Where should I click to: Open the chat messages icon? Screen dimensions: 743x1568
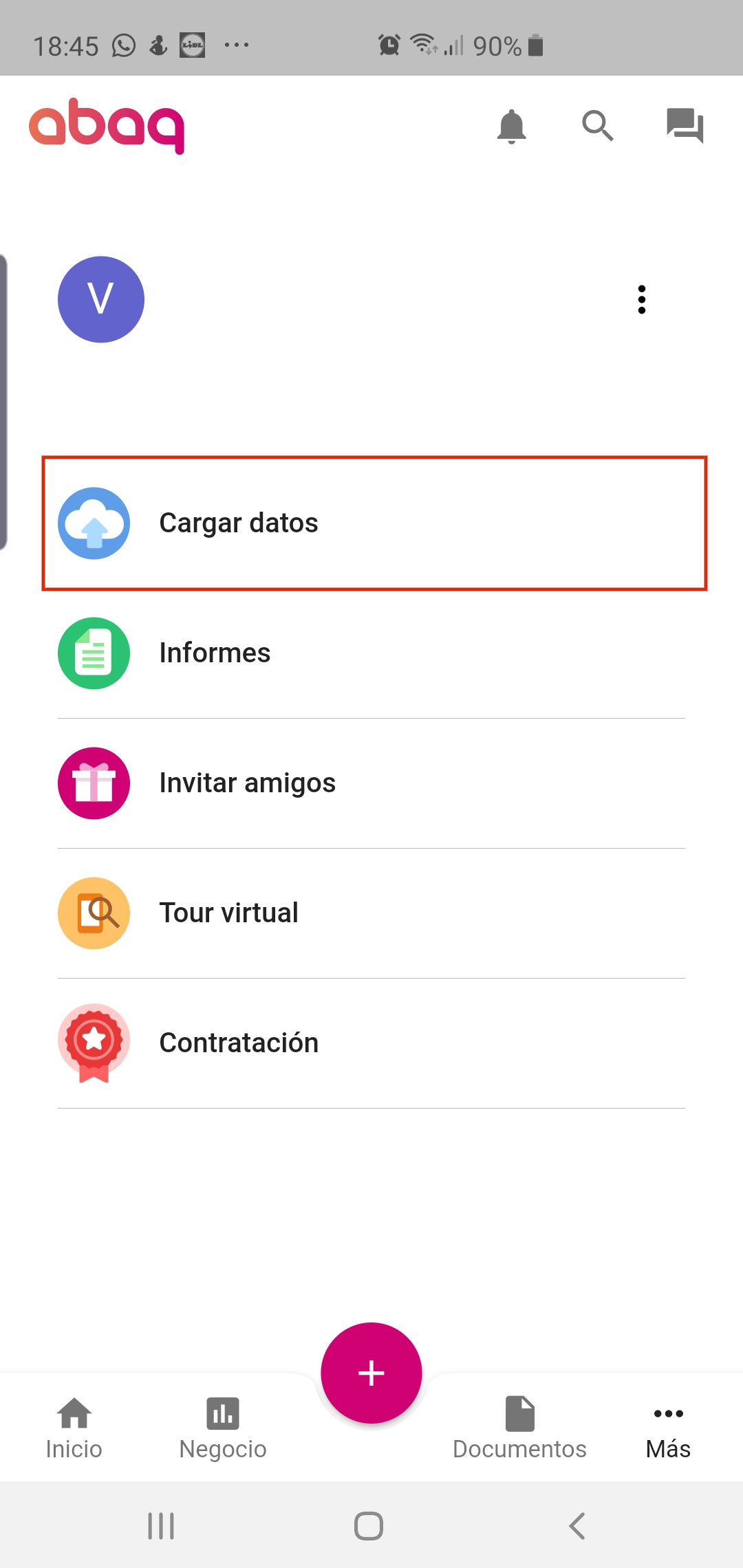pyautogui.click(x=683, y=126)
